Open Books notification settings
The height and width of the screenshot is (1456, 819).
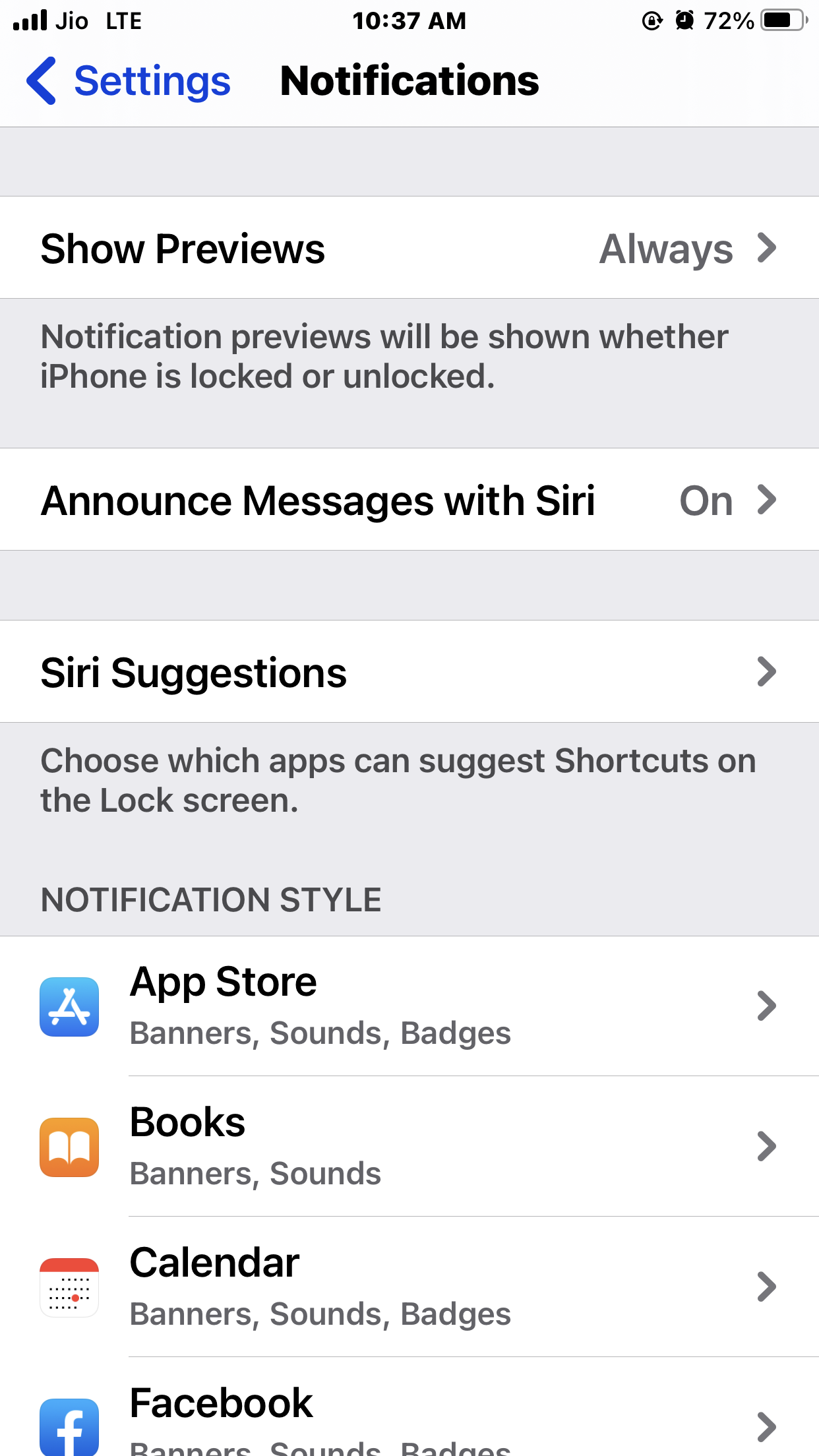coord(409,1147)
